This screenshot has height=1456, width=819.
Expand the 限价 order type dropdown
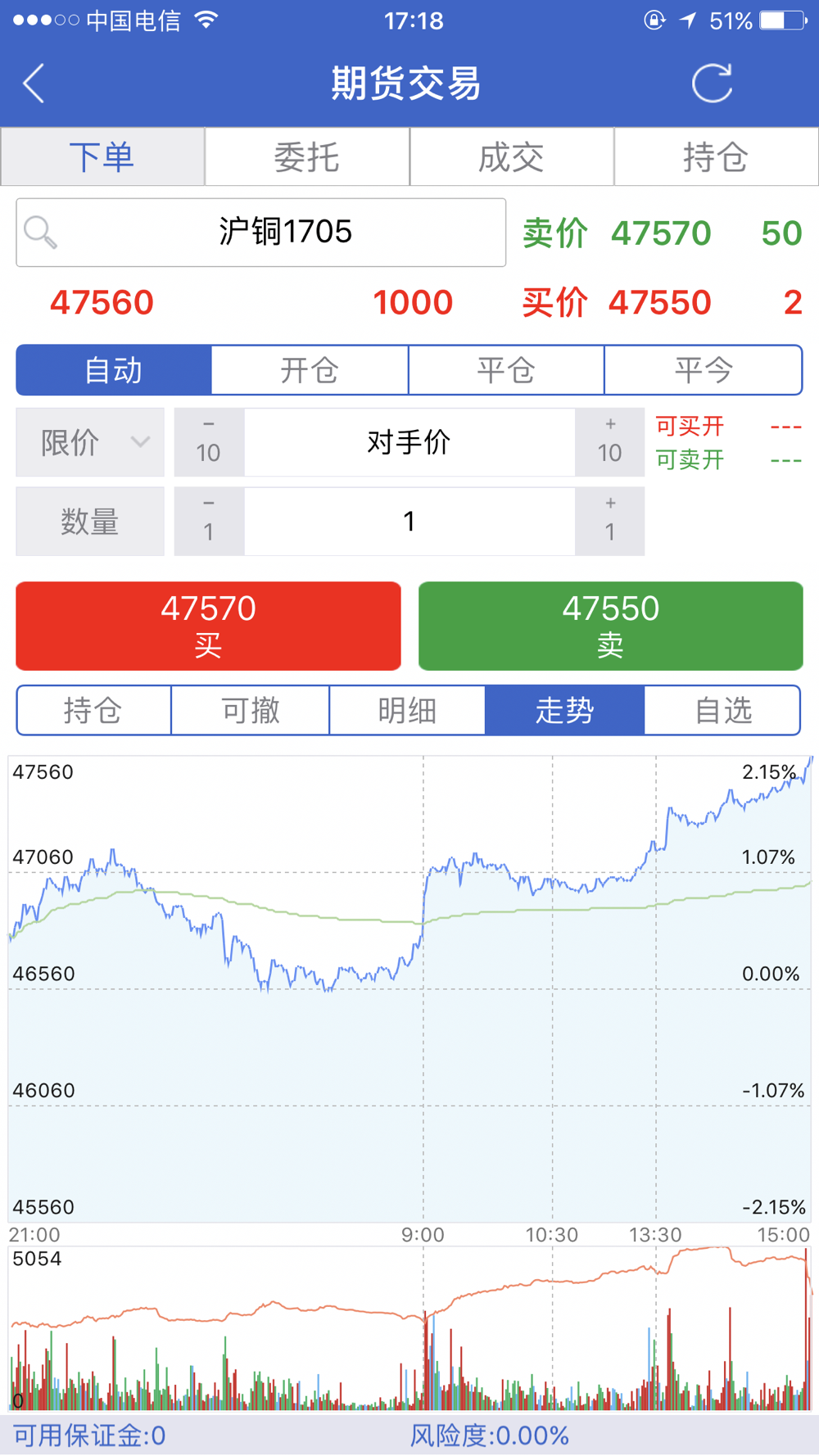click(90, 443)
